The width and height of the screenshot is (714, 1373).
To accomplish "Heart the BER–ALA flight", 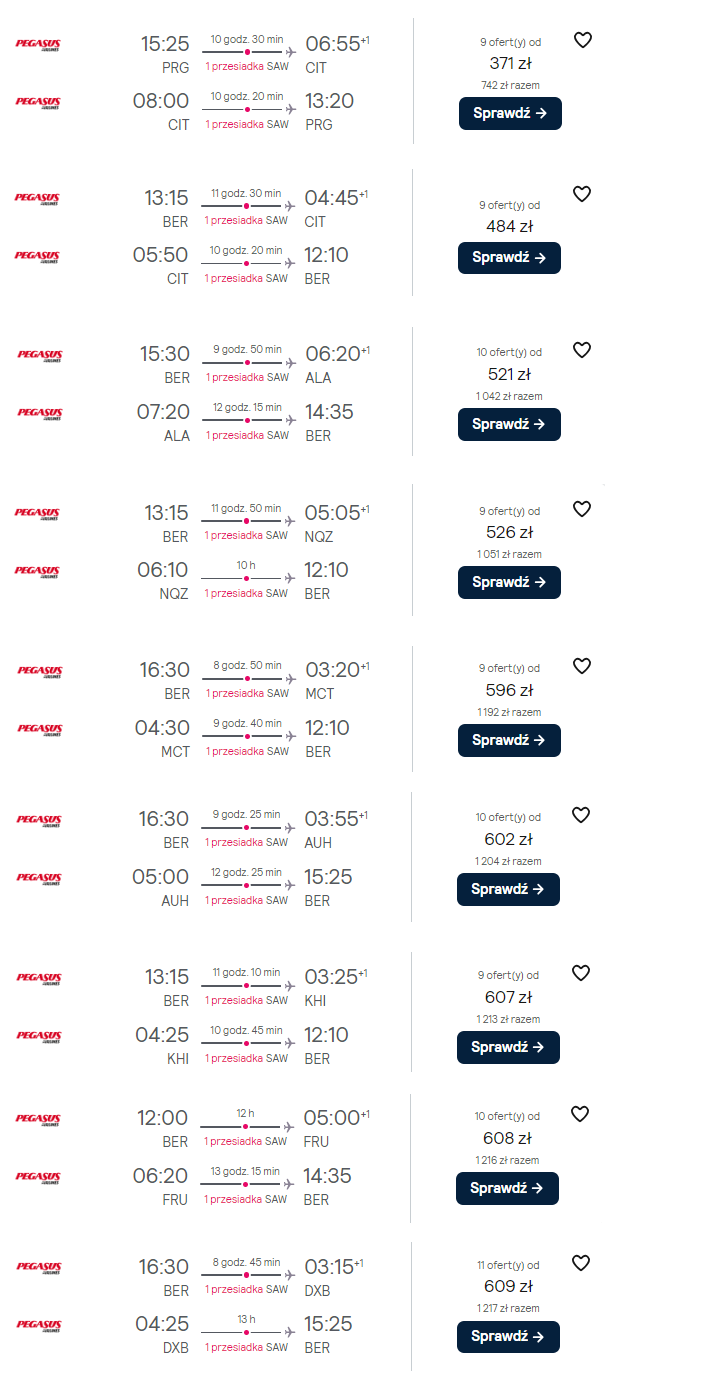I will point(582,350).
